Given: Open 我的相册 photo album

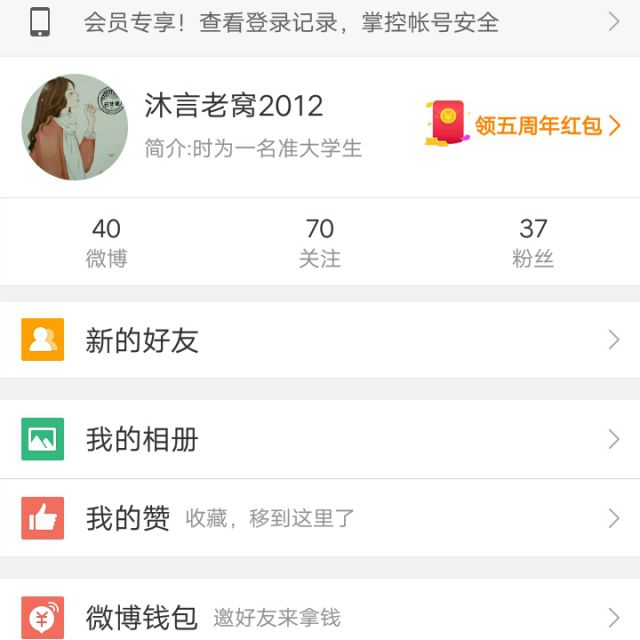Looking at the screenshot, I should (320, 439).
